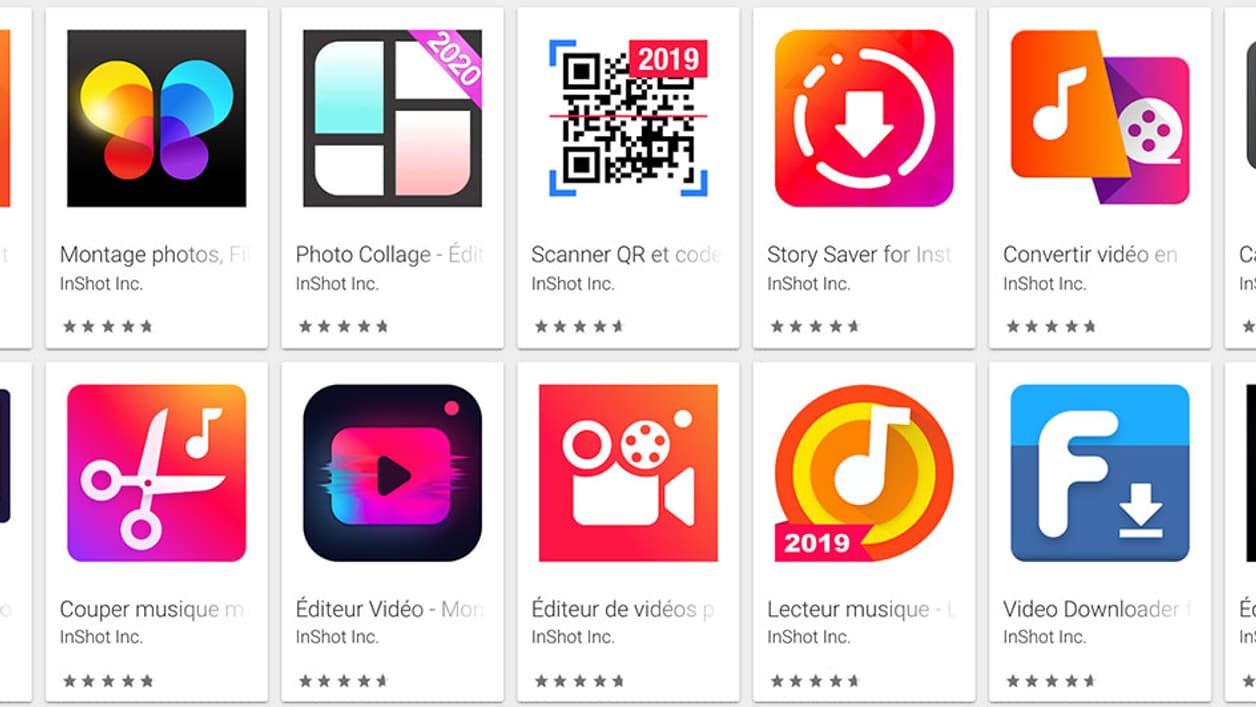View the Convertir vidéo en app
This screenshot has width=1256, height=707.
1100,119
